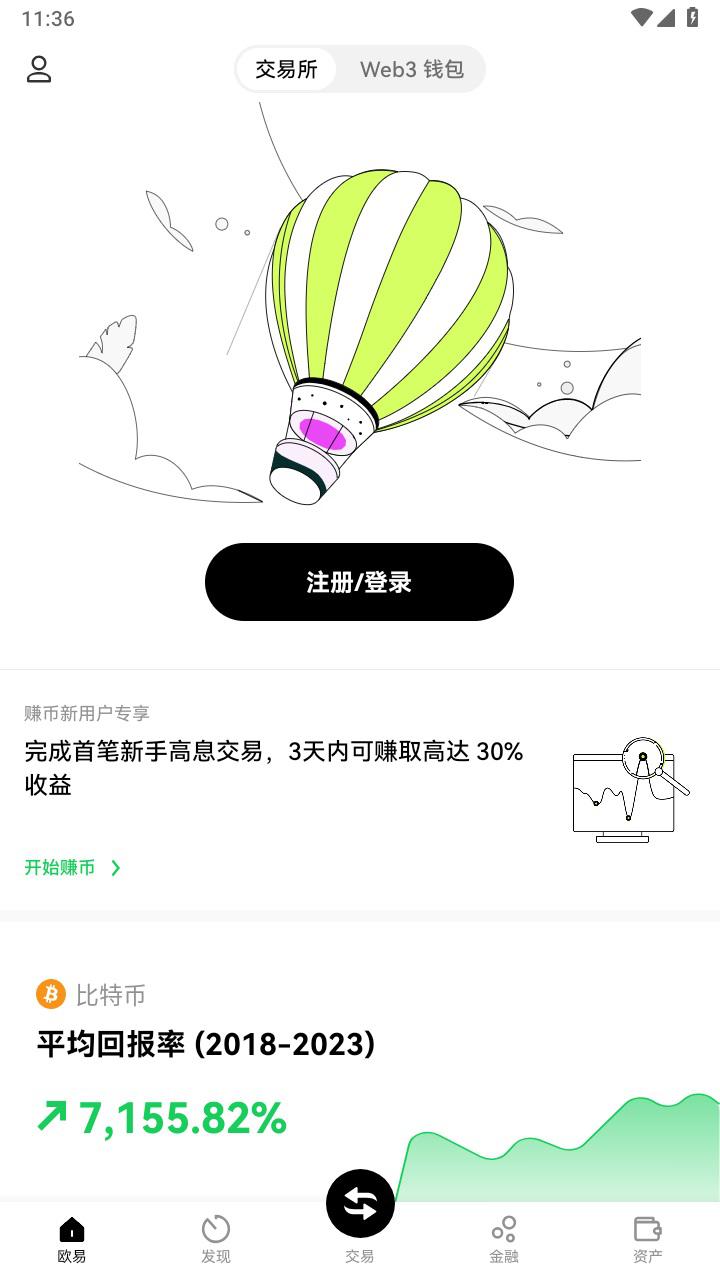Open the 开始赚币 link
The height and width of the screenshot is (1280, 720).
click(72, 867)
